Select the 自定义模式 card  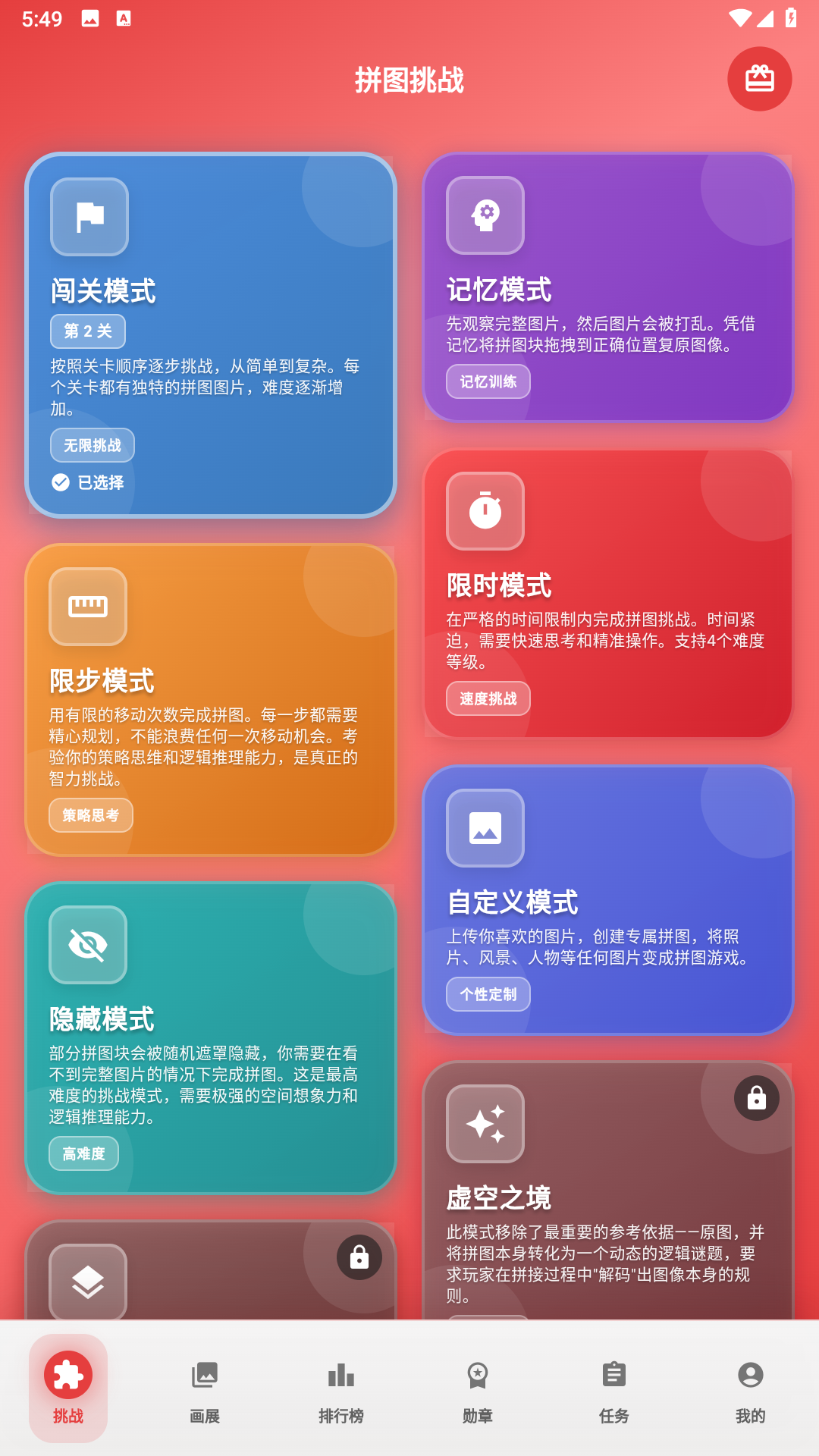coord(607,899)
